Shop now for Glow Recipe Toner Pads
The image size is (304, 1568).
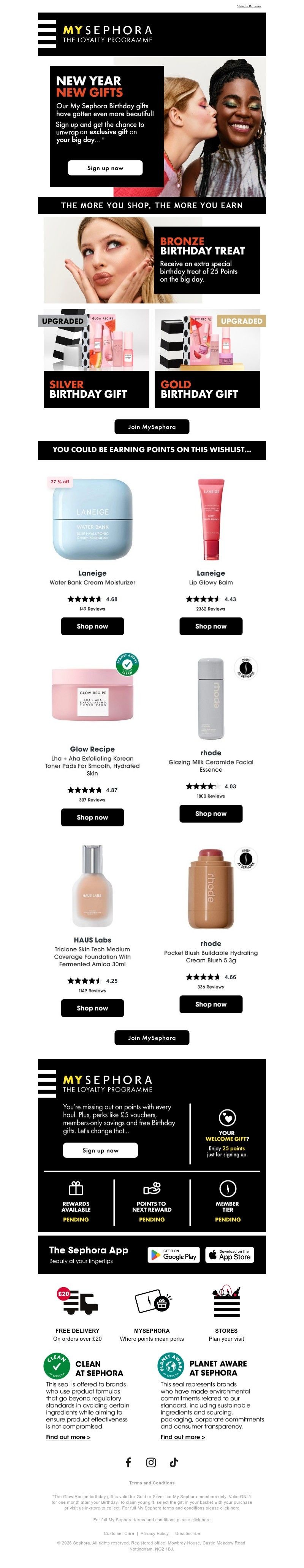pyautogui.click(x=92, y=817)
